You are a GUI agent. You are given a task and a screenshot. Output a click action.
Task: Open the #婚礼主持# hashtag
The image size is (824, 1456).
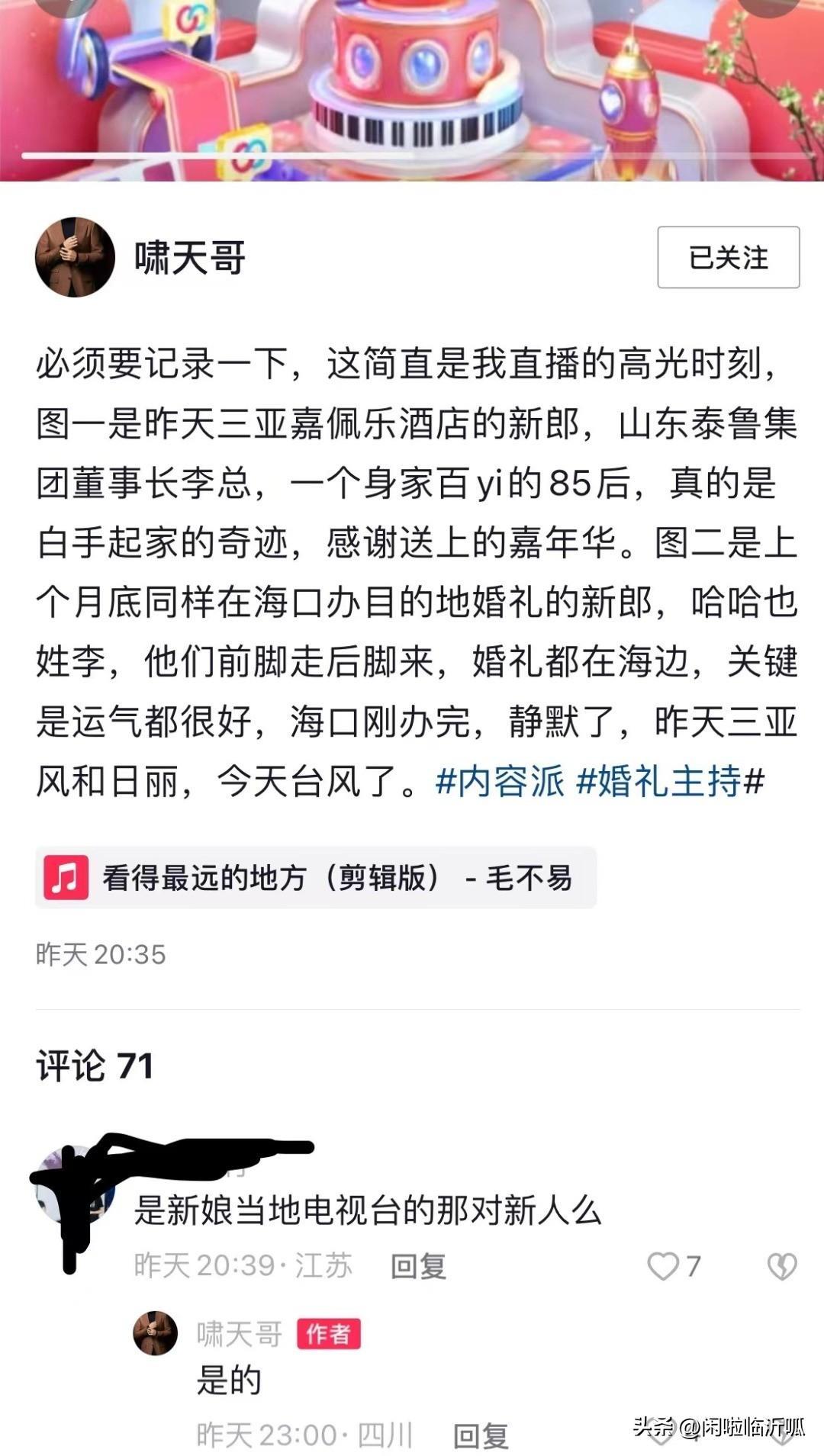point(670,781)
